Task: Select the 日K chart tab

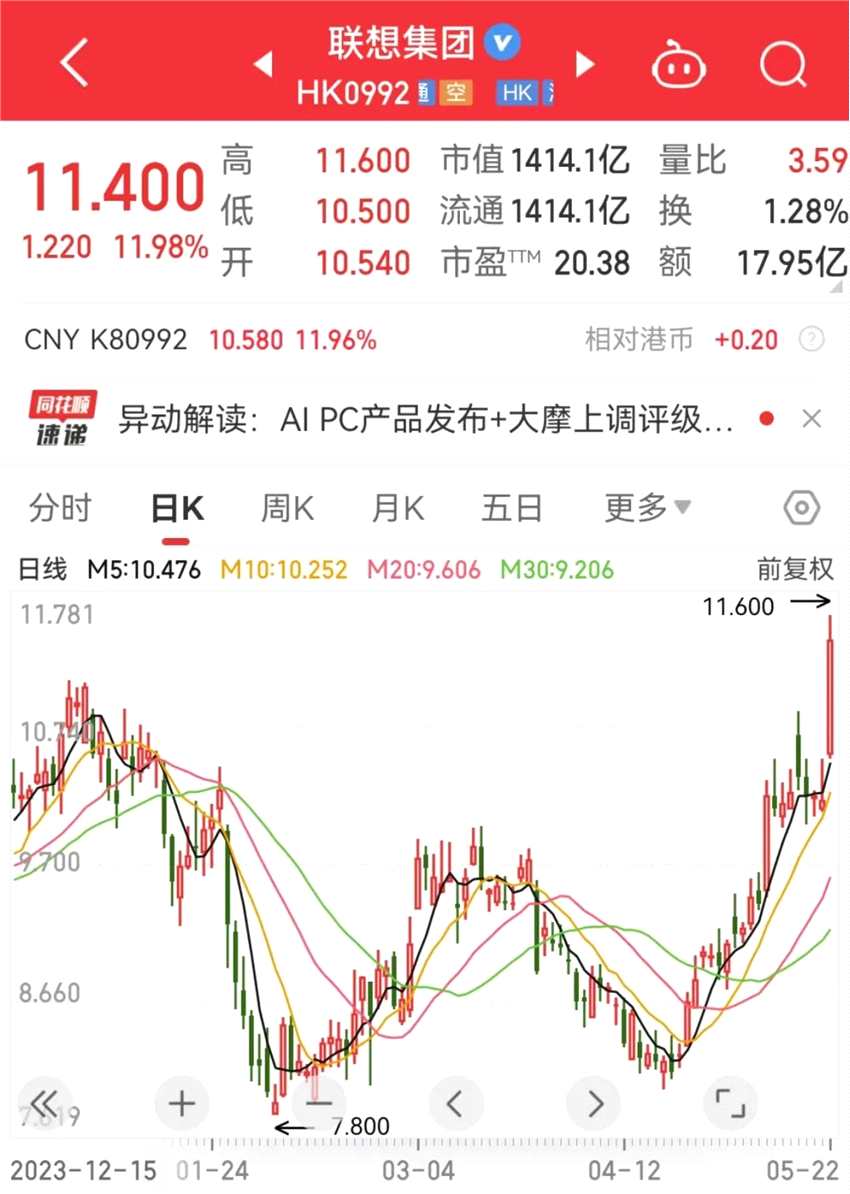Action: 176,509
